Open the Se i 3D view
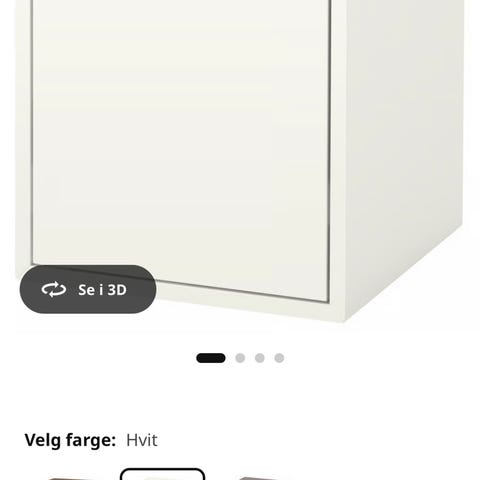 pos(88,289)
